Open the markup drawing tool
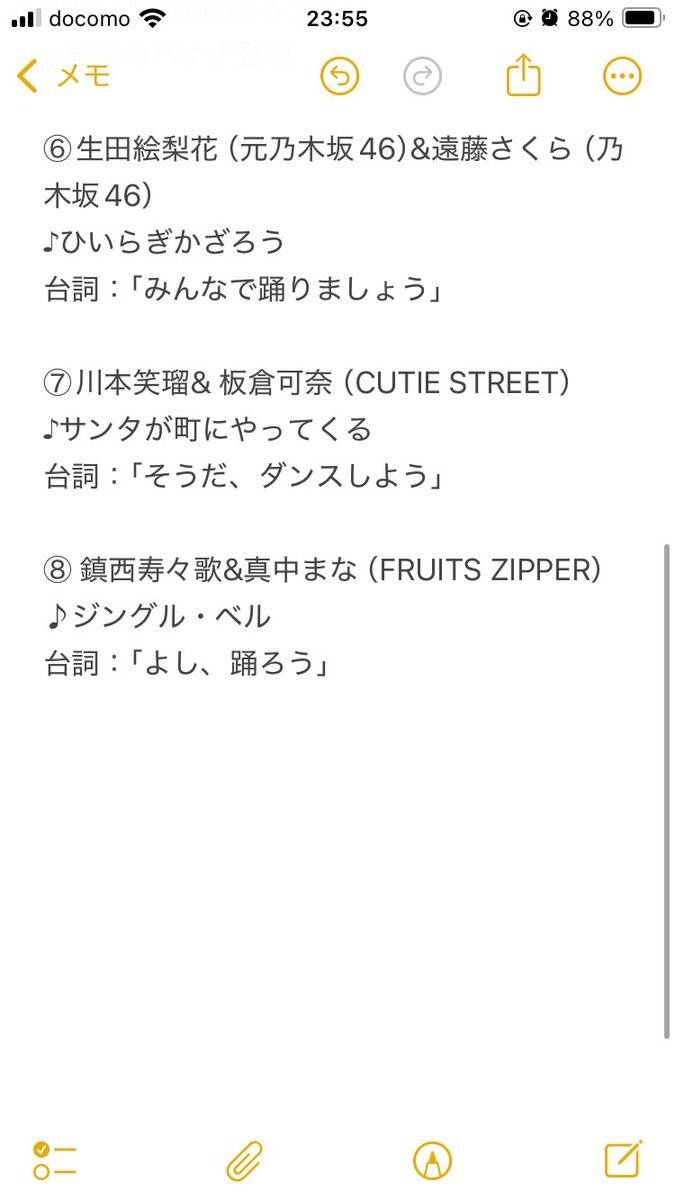Image resolution: width=675 pixels, height=1200 pixels. point(432,1160)
